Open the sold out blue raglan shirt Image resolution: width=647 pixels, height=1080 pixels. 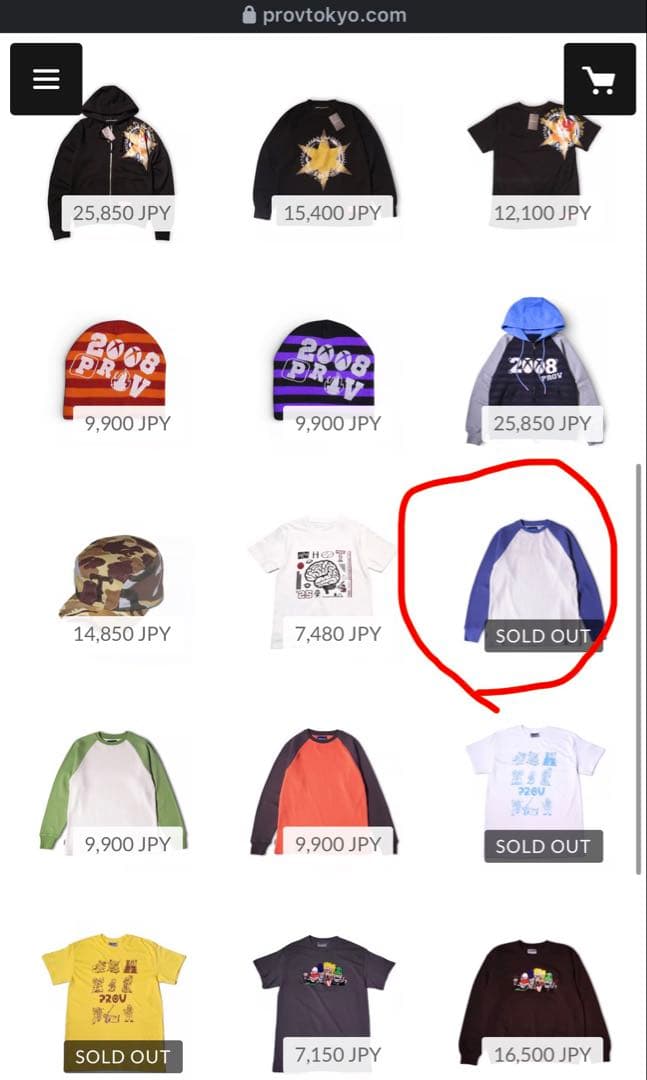pyautogui.click(x=535, y=580)
